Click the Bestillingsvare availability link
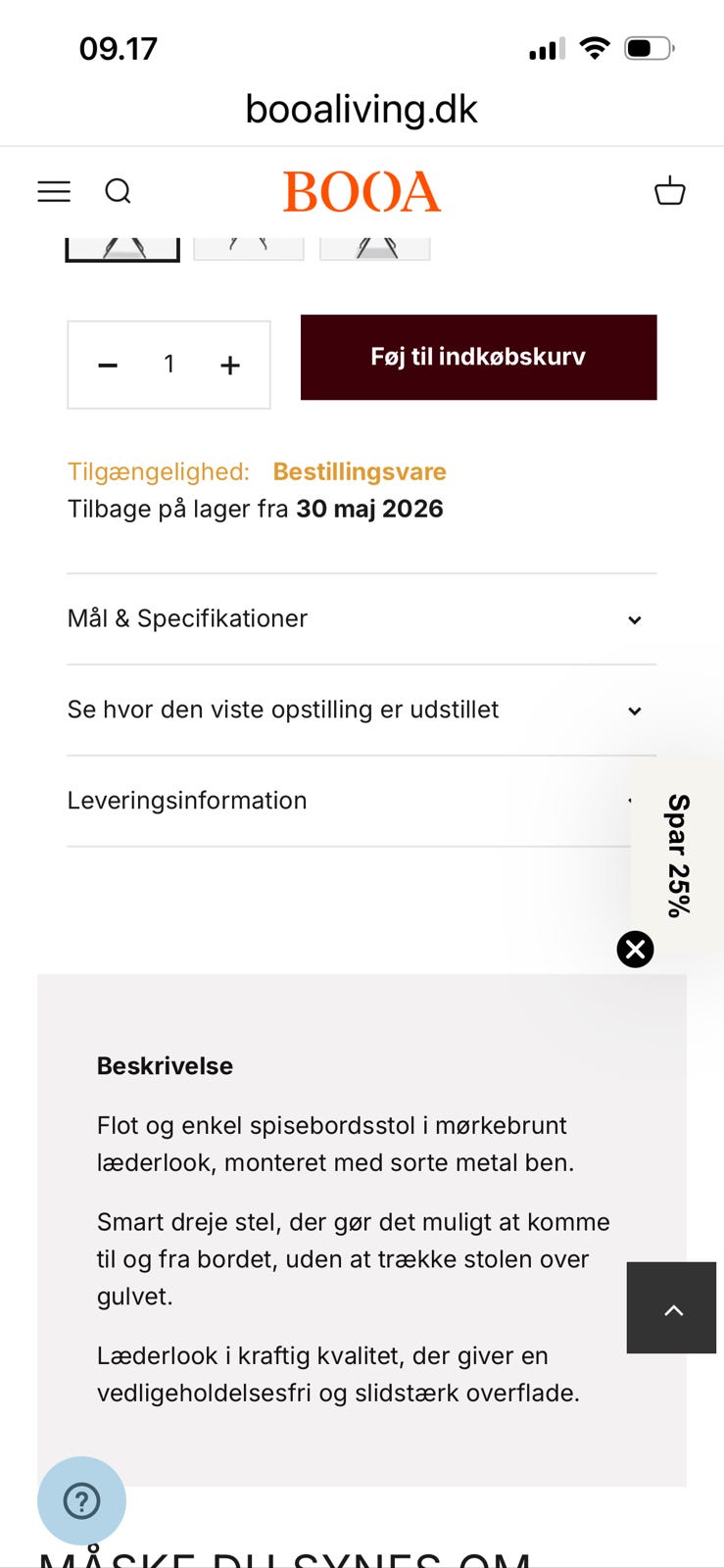This screenshot has width=724, height=1568. coord(360,471)
